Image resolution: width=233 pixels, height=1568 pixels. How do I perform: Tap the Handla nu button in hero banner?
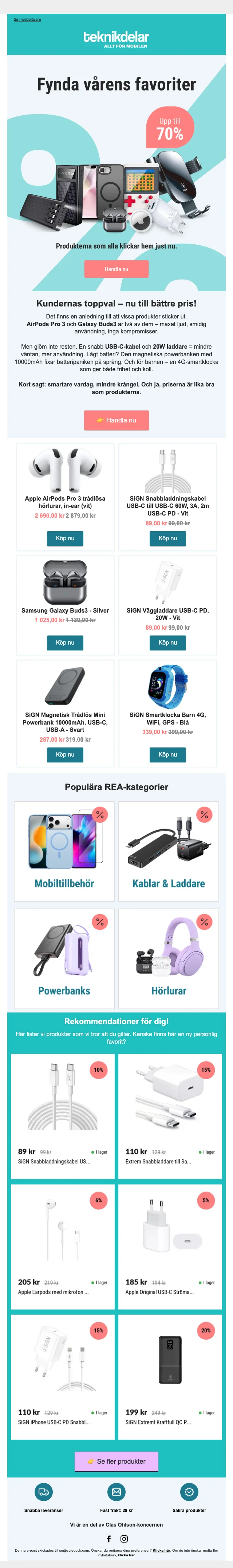tap(116, 269)
